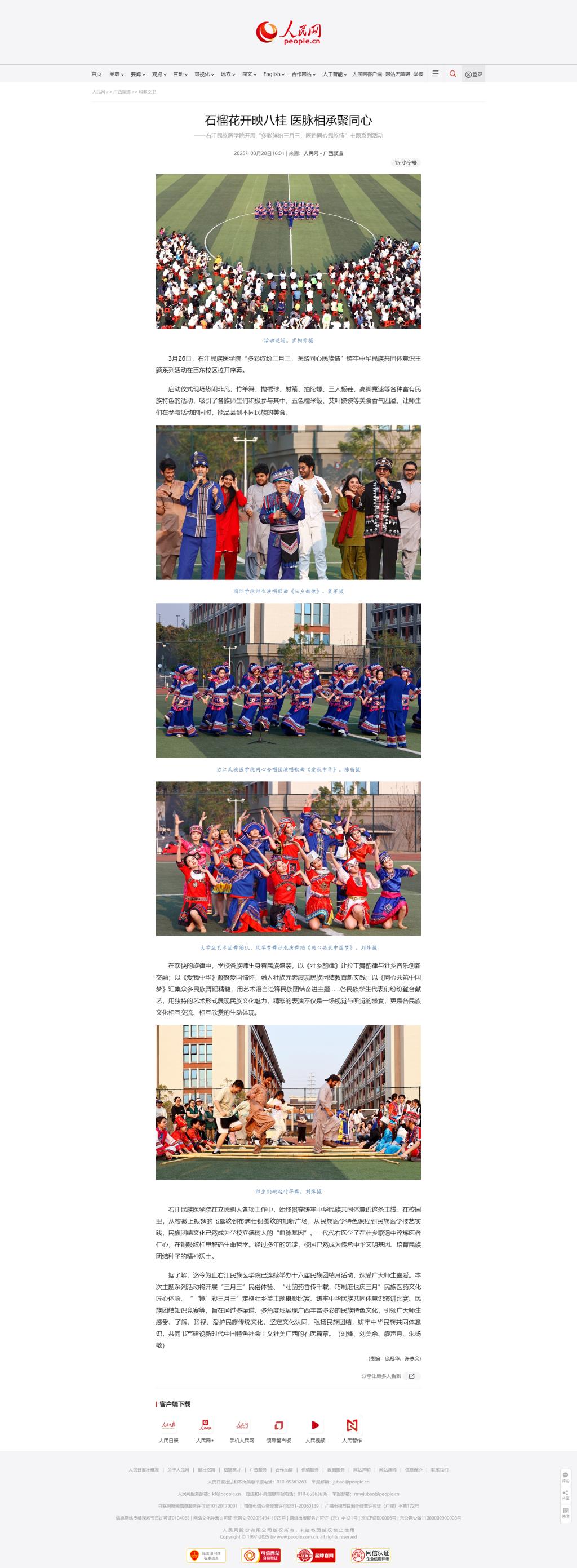
Task: Open the 关于人民网 footer link
Action: [x=178, y=1469]
